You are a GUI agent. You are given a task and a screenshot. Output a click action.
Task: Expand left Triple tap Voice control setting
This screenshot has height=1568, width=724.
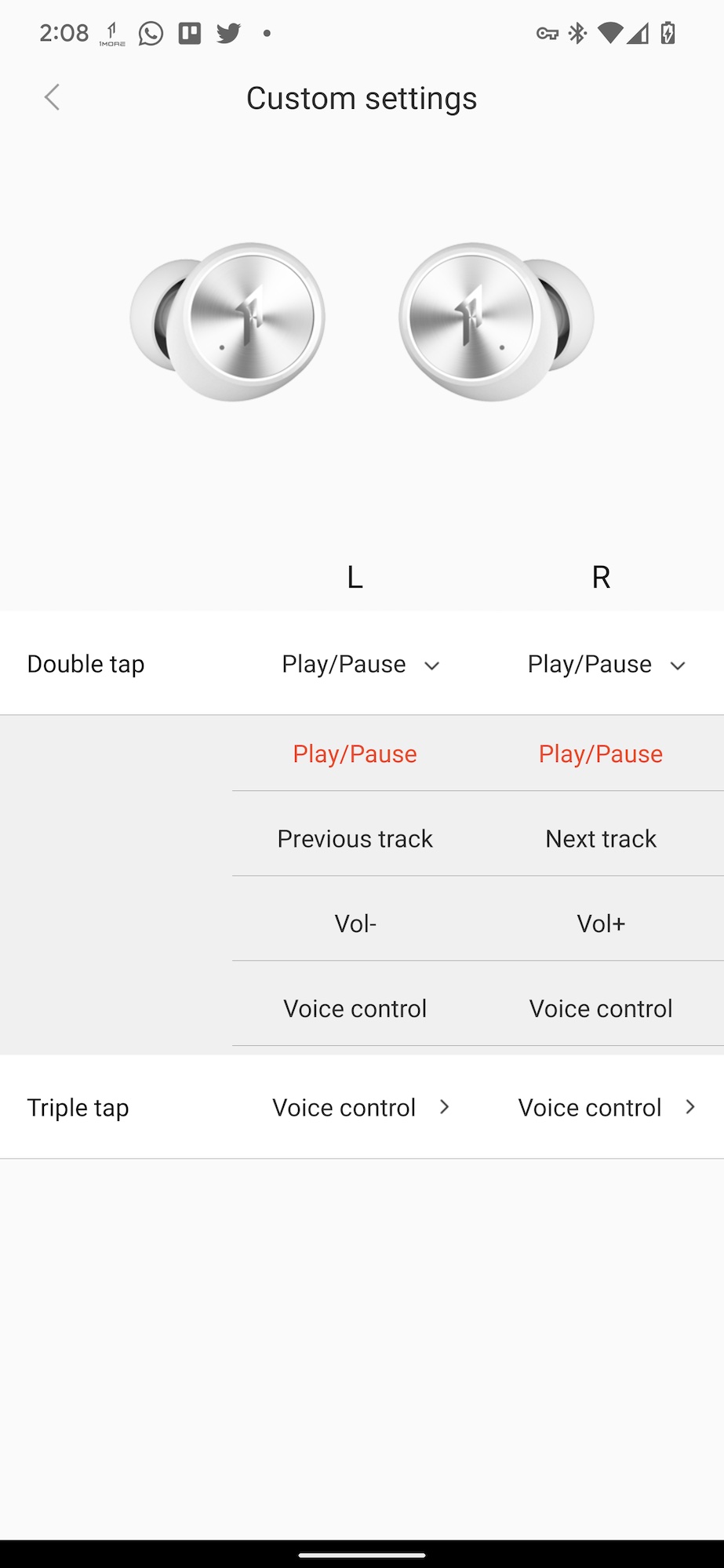(361, 1108)
